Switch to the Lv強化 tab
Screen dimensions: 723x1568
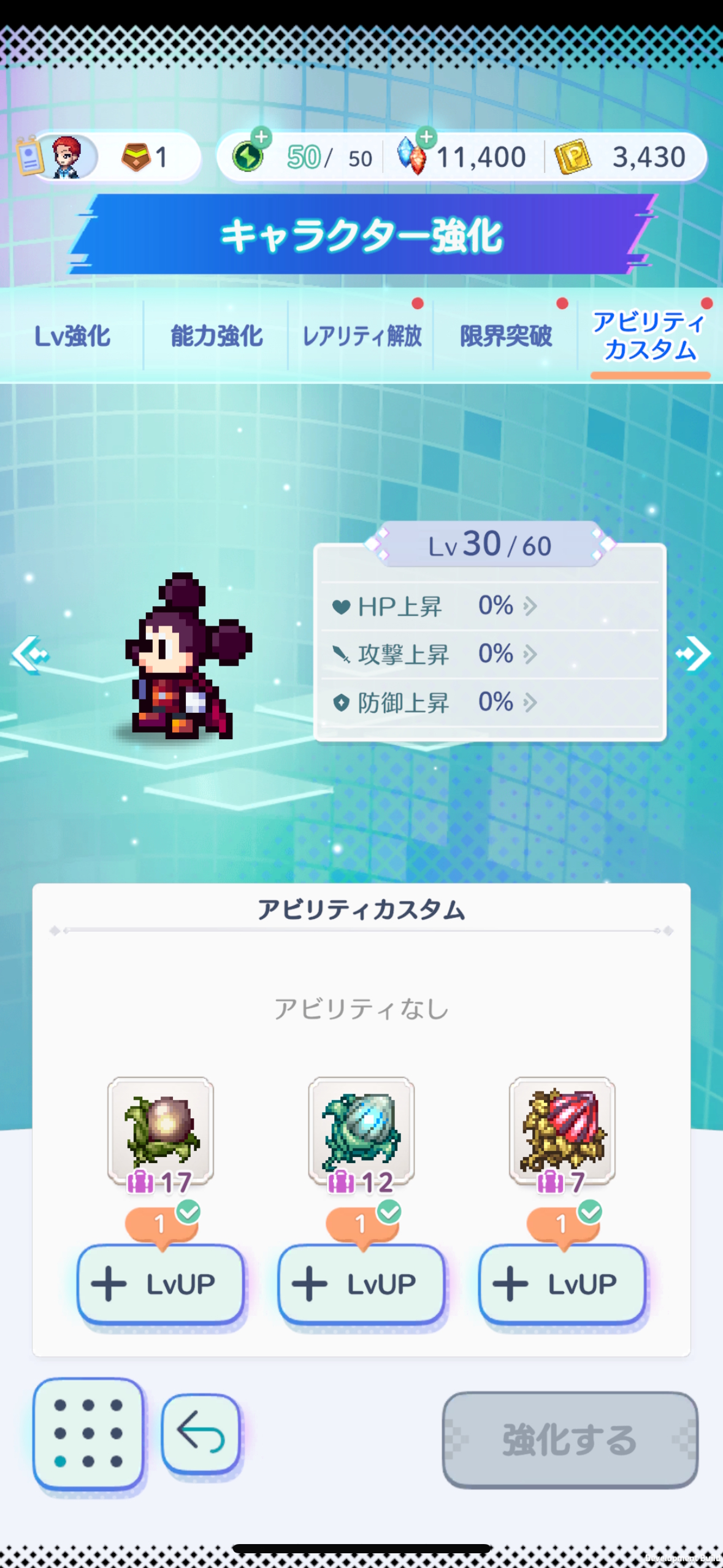[x=72, y=336]
